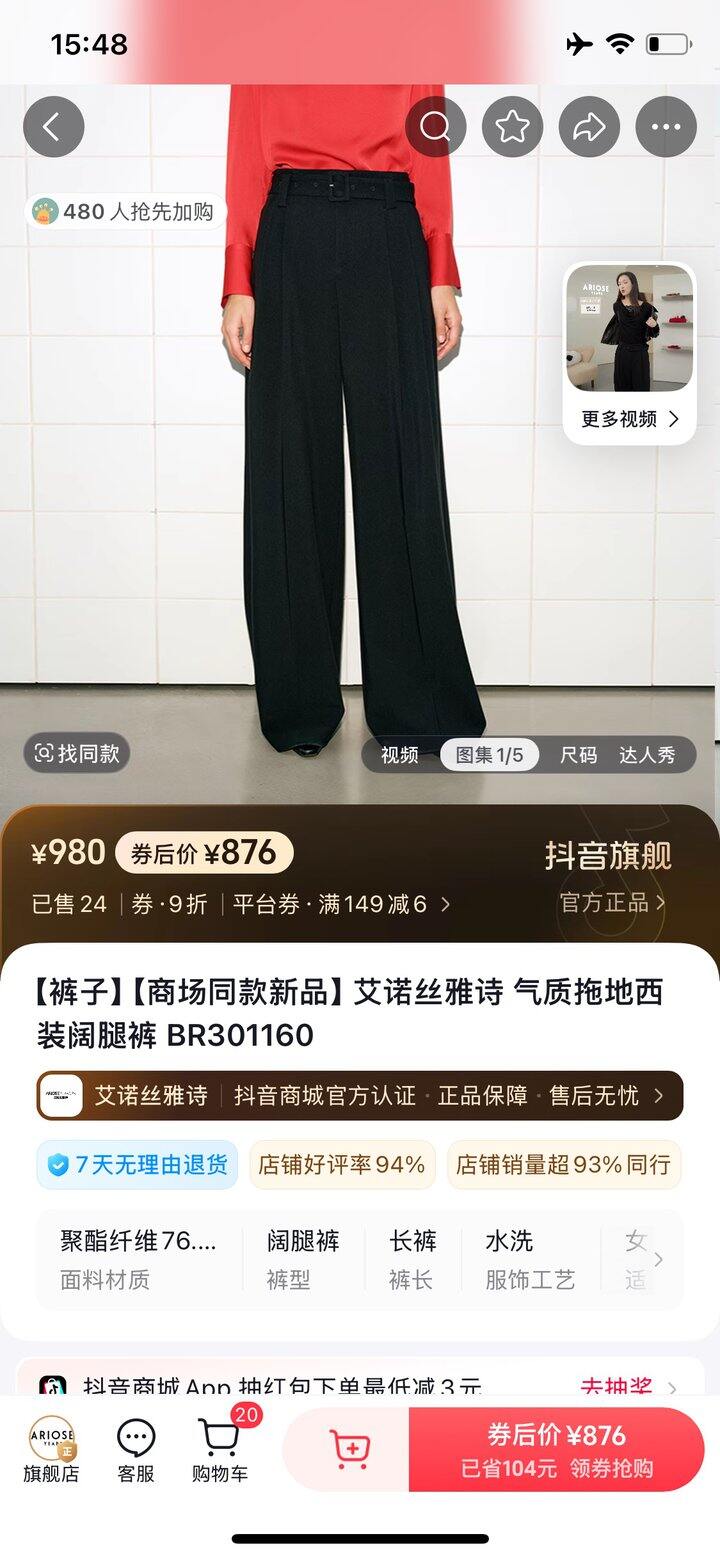Expand the product specifications row
720x1559 pixels.
pyautogui.click(x=657, y=1260)
